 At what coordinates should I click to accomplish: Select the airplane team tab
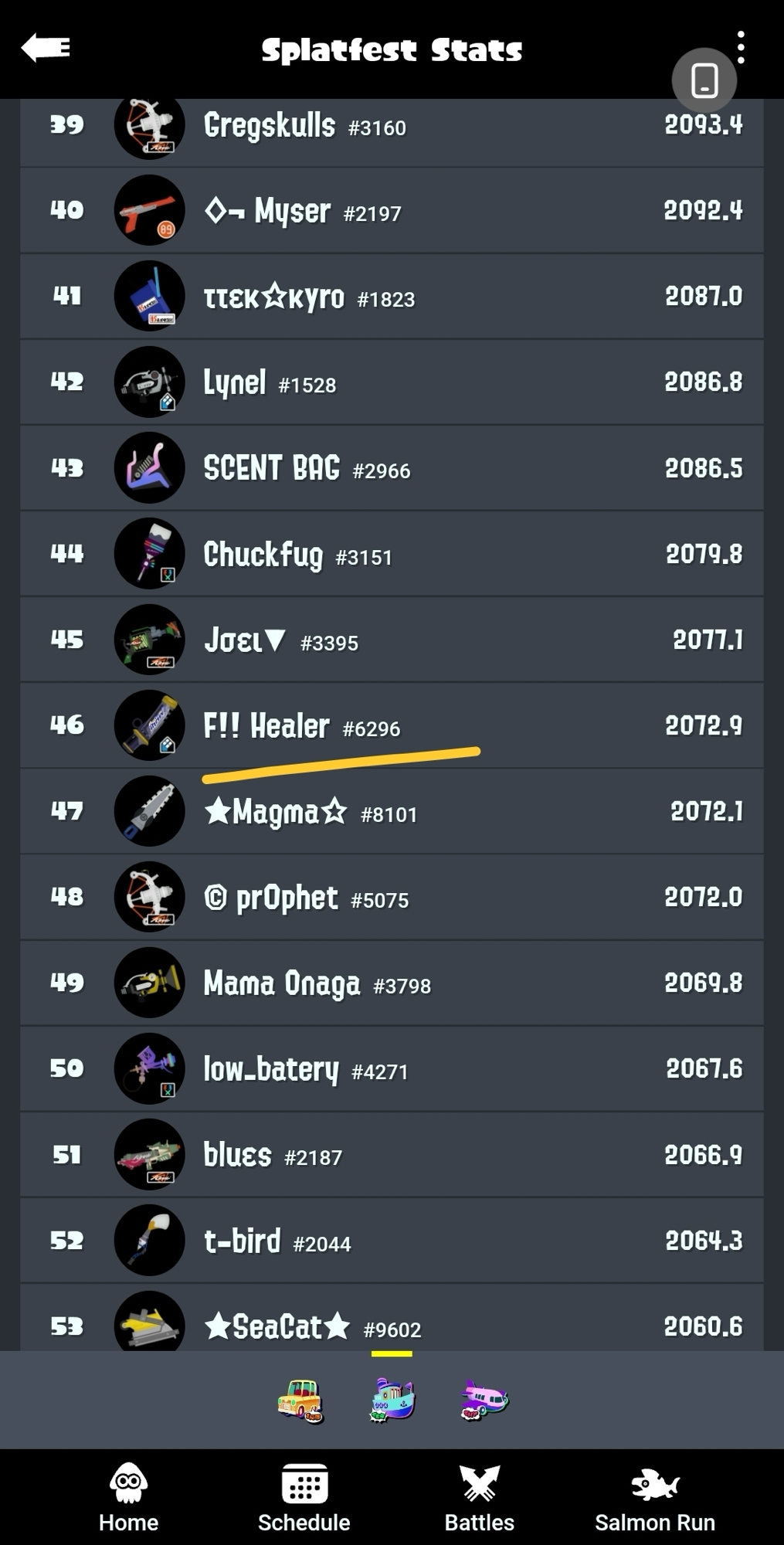(x=484, y=1400)
